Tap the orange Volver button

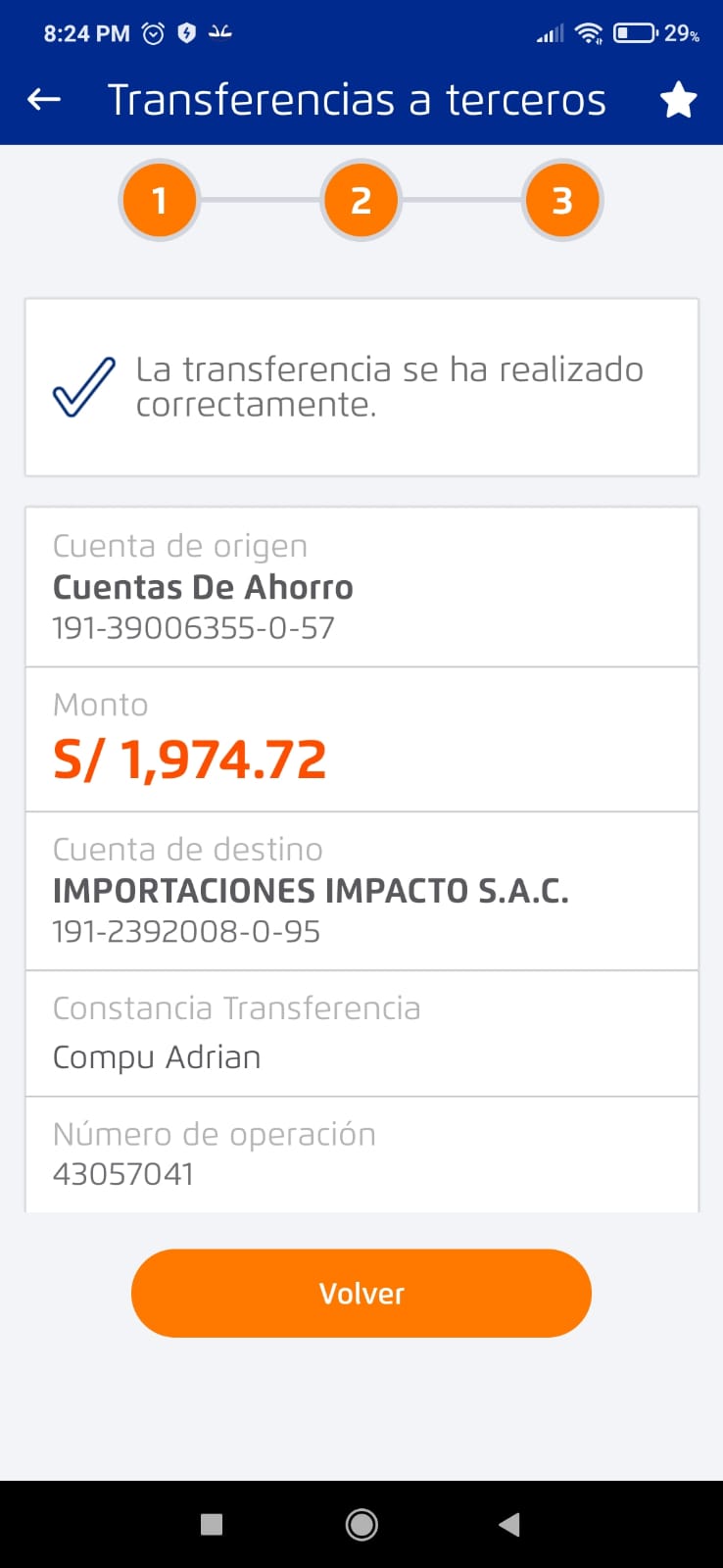coord(361,1293)
